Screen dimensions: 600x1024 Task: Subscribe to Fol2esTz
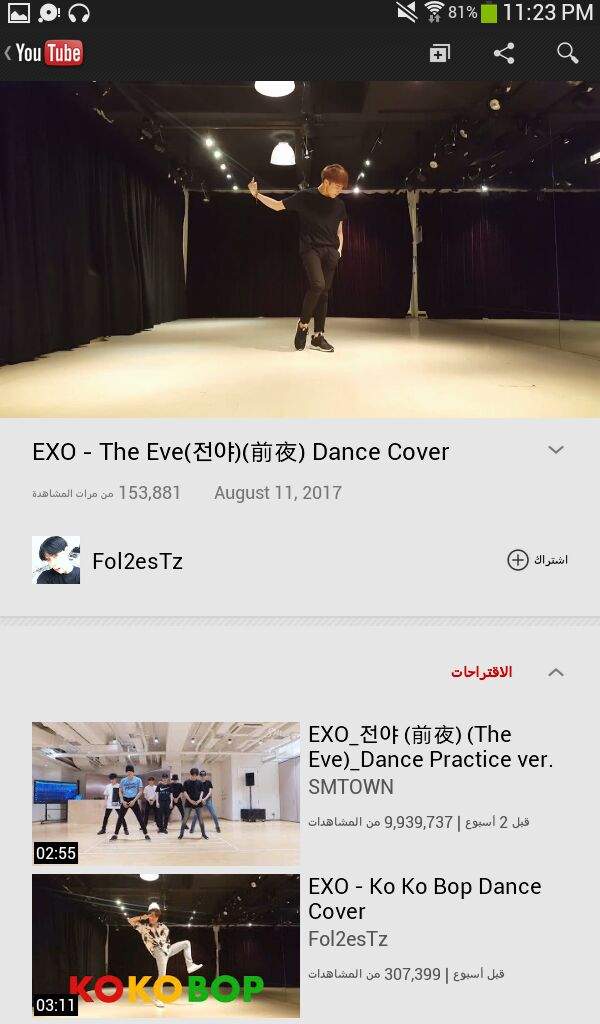coord(537,560)
